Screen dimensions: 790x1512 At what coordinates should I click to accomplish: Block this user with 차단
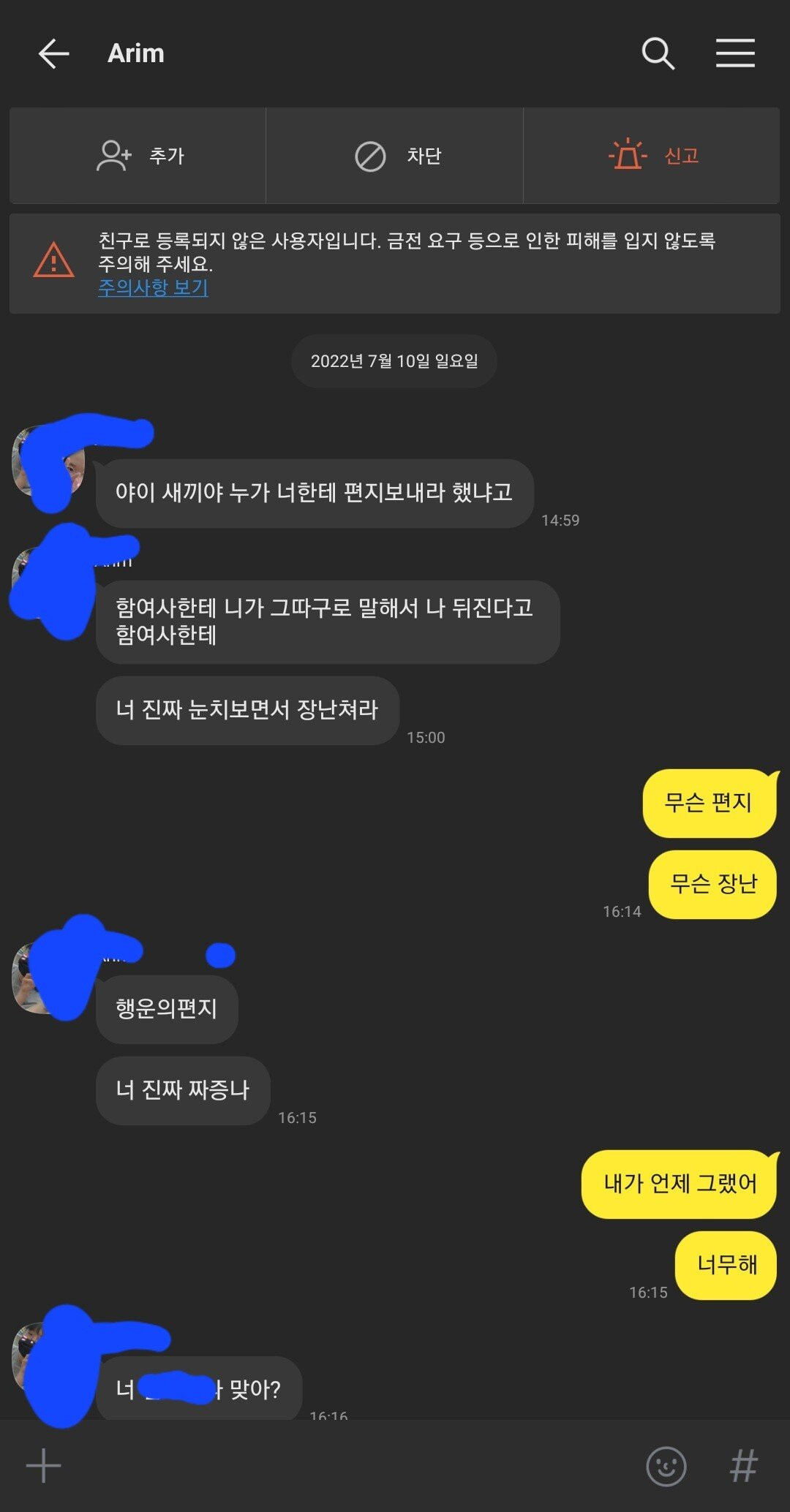(395, 156)
